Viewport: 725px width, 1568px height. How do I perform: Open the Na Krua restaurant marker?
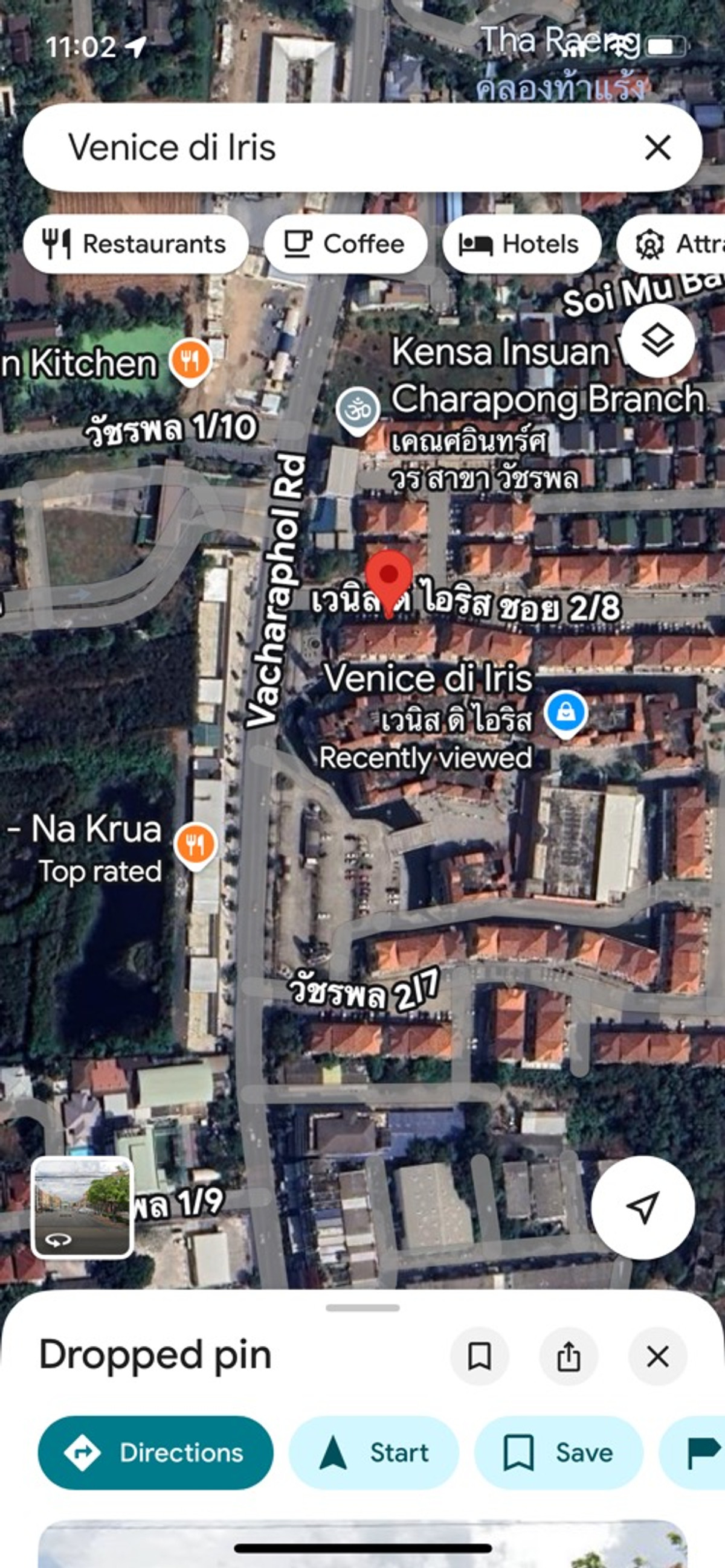coord(195,844)
